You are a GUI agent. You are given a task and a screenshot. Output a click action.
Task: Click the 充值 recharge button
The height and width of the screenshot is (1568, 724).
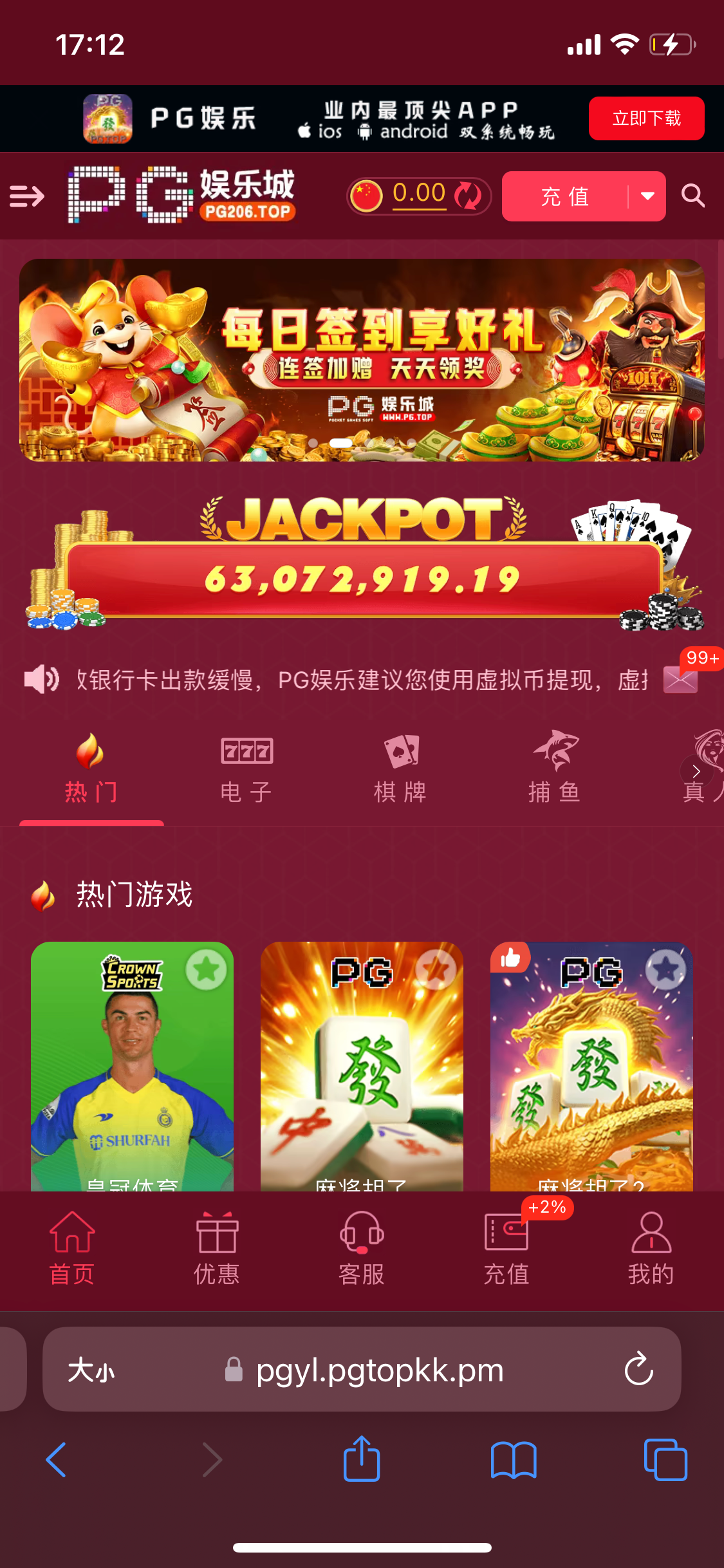(566, 196)
